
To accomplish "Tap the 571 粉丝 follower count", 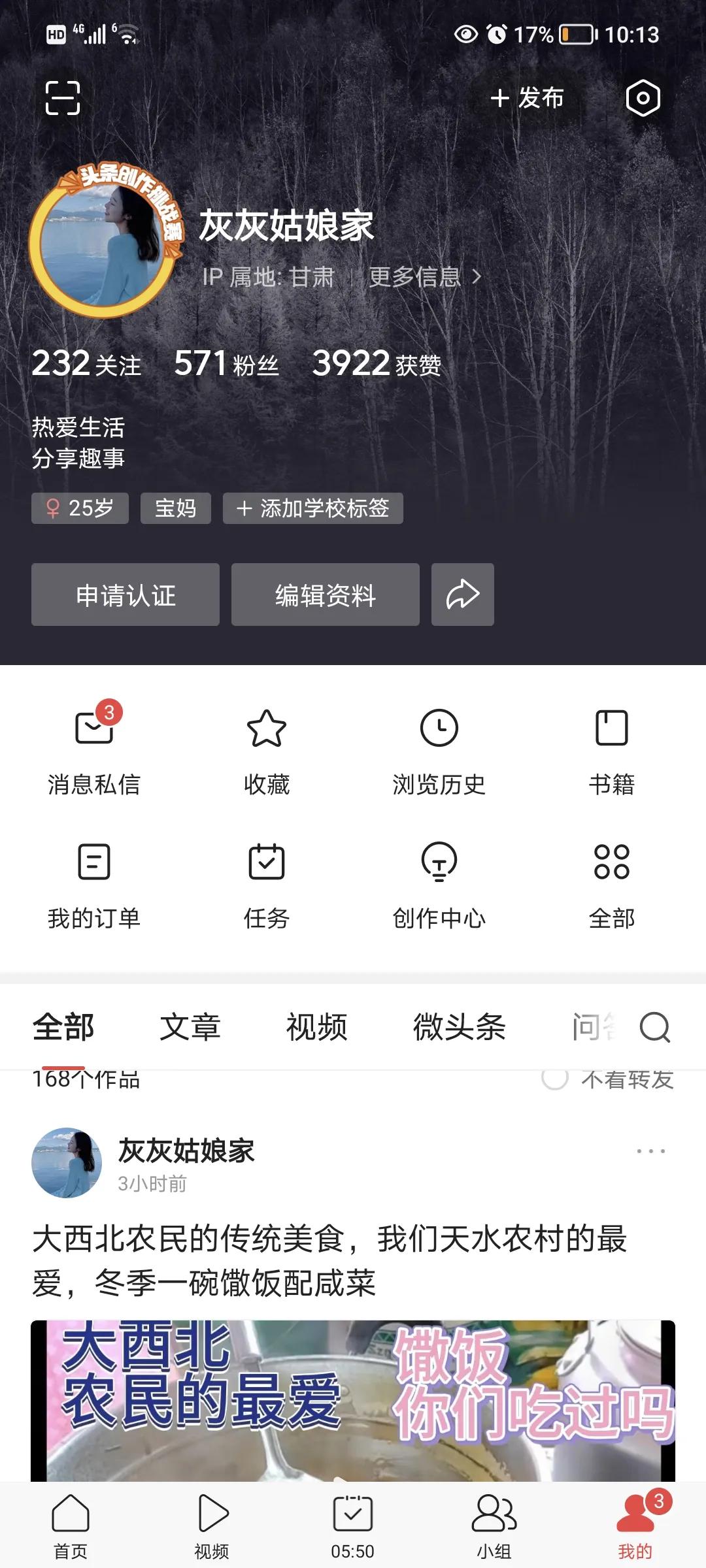I will click(x=226, y=365).
